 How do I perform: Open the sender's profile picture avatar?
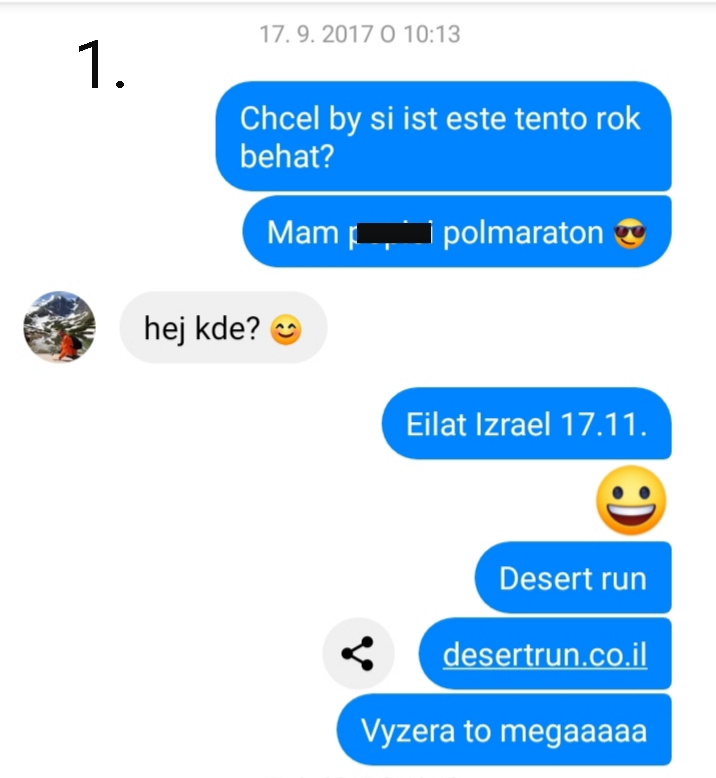click(60, 327)
